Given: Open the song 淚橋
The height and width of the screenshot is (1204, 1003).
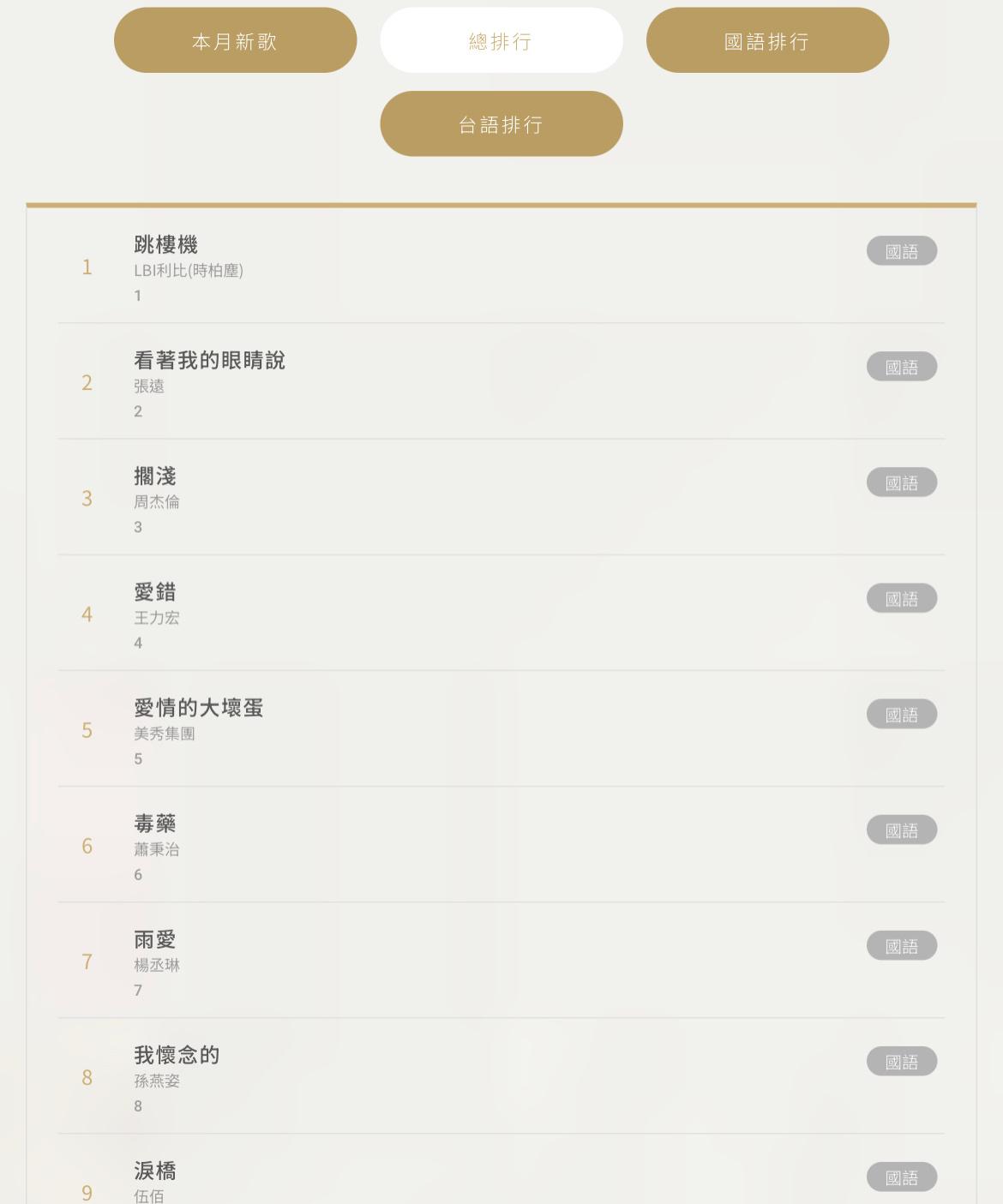Looking at the screenshot, I should (155, 1171).
